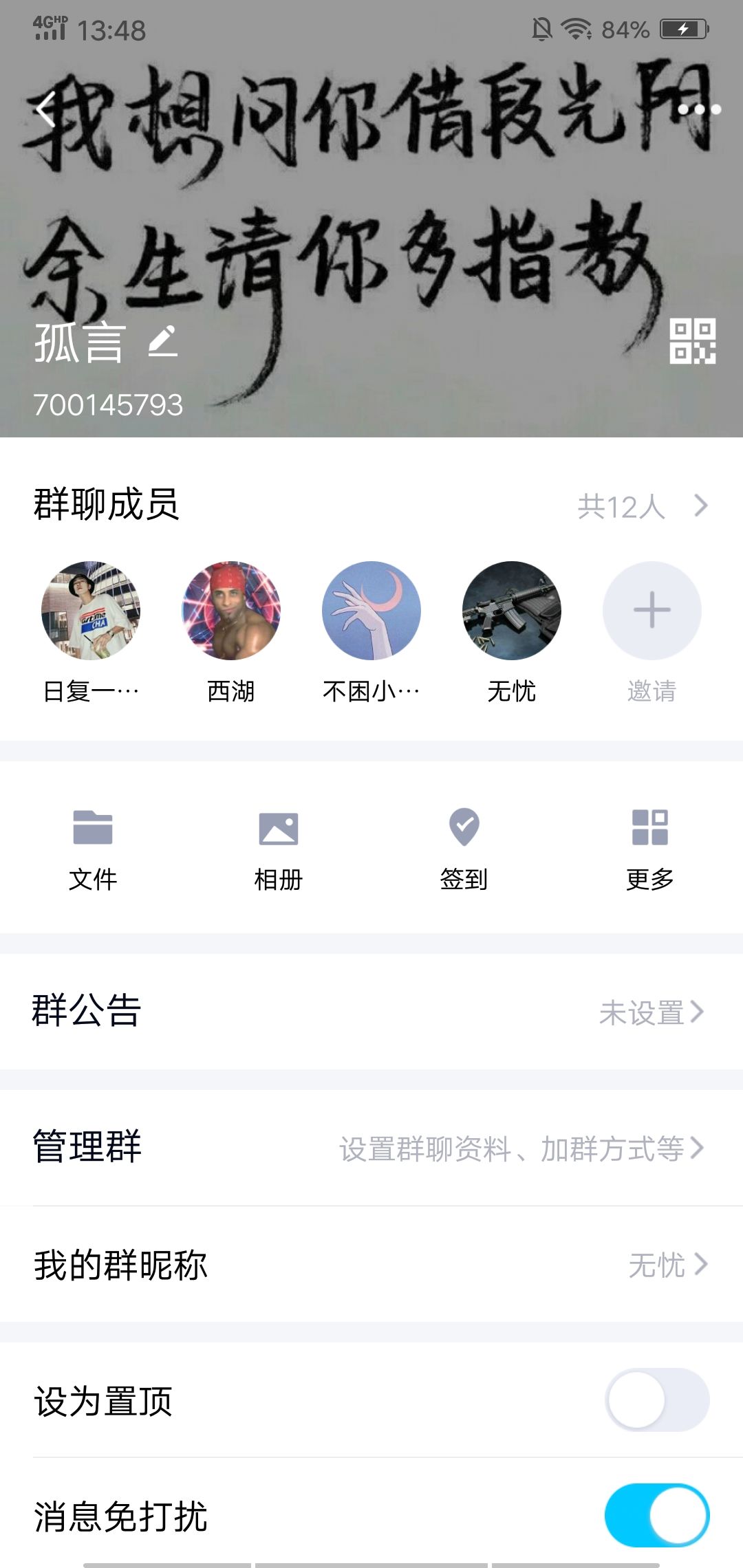This screenshot has height=1568, width=743.
Task: Edit the group name 孤言
Action: click(163, 342)
